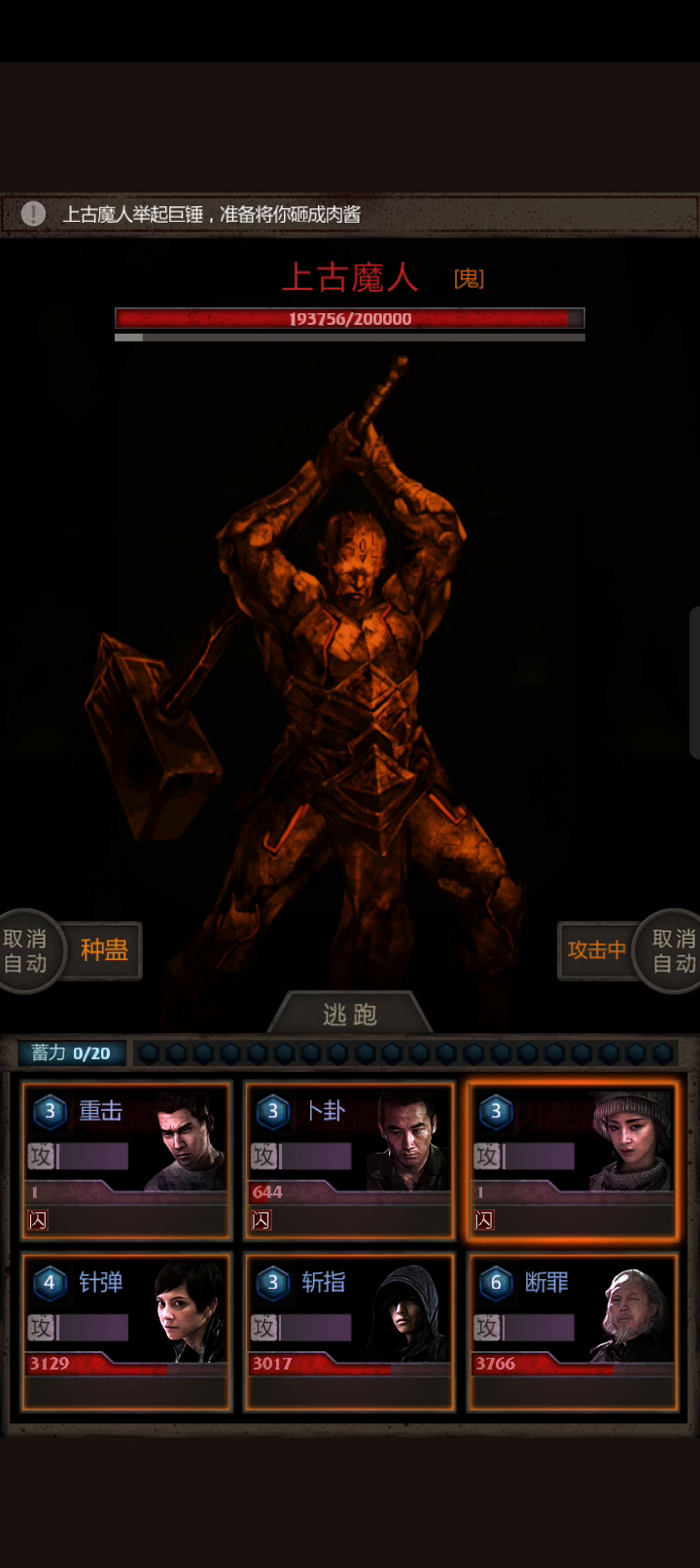Cancel auto mode next to 攻击中
Viewport: 700px width, 1568px height.
pos(671,950)
